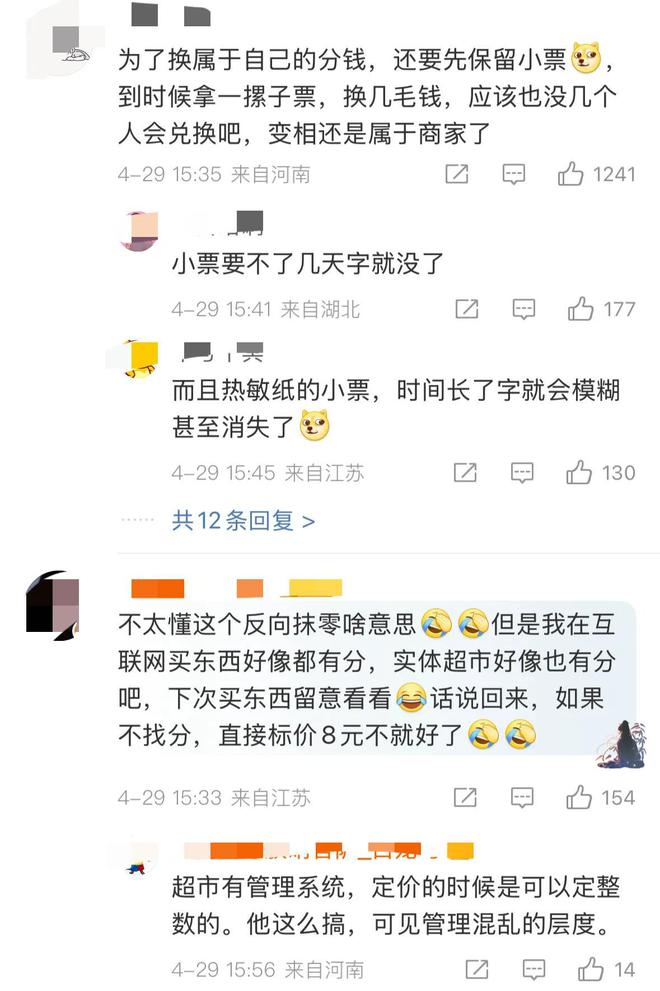Viewport: 660px width, 991px height.
Task: Share the 15:41 reply from 湖北
Action: [466, 309]
